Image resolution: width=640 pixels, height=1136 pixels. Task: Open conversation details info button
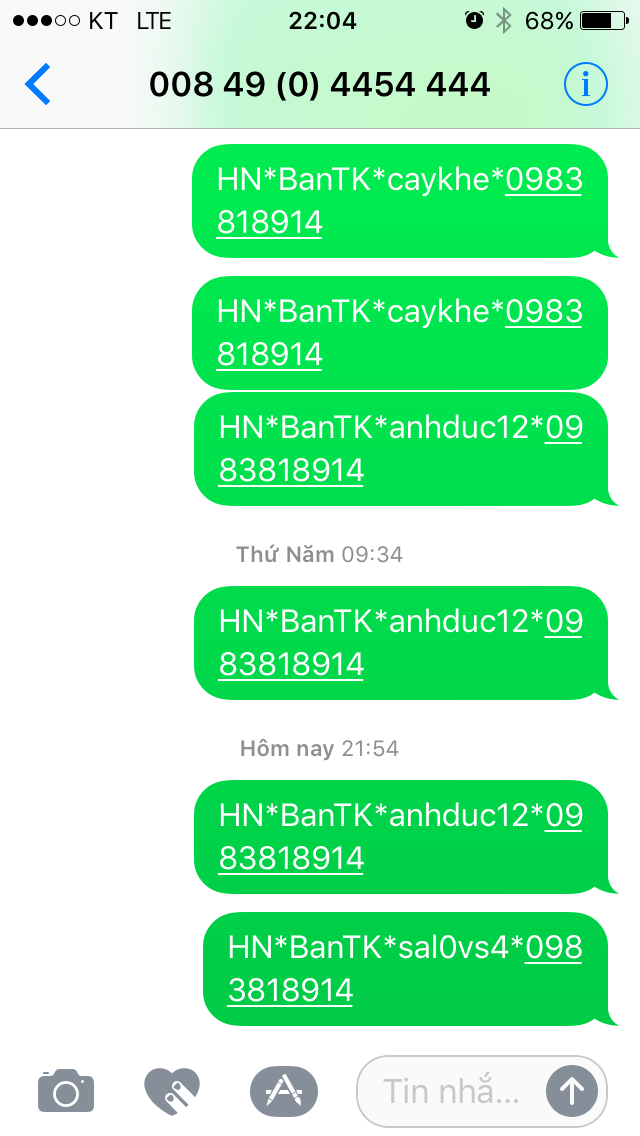point(585,85)
